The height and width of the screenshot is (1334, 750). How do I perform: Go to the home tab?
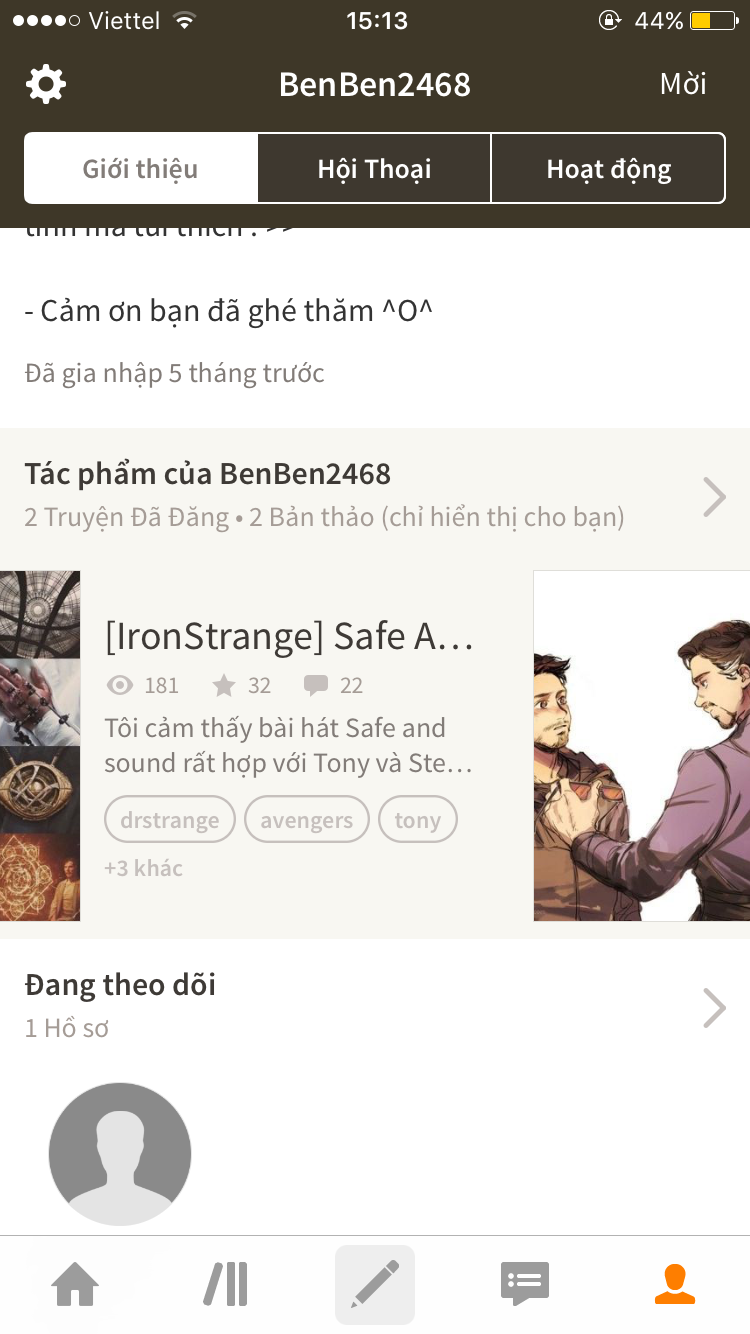point(76,1284)
